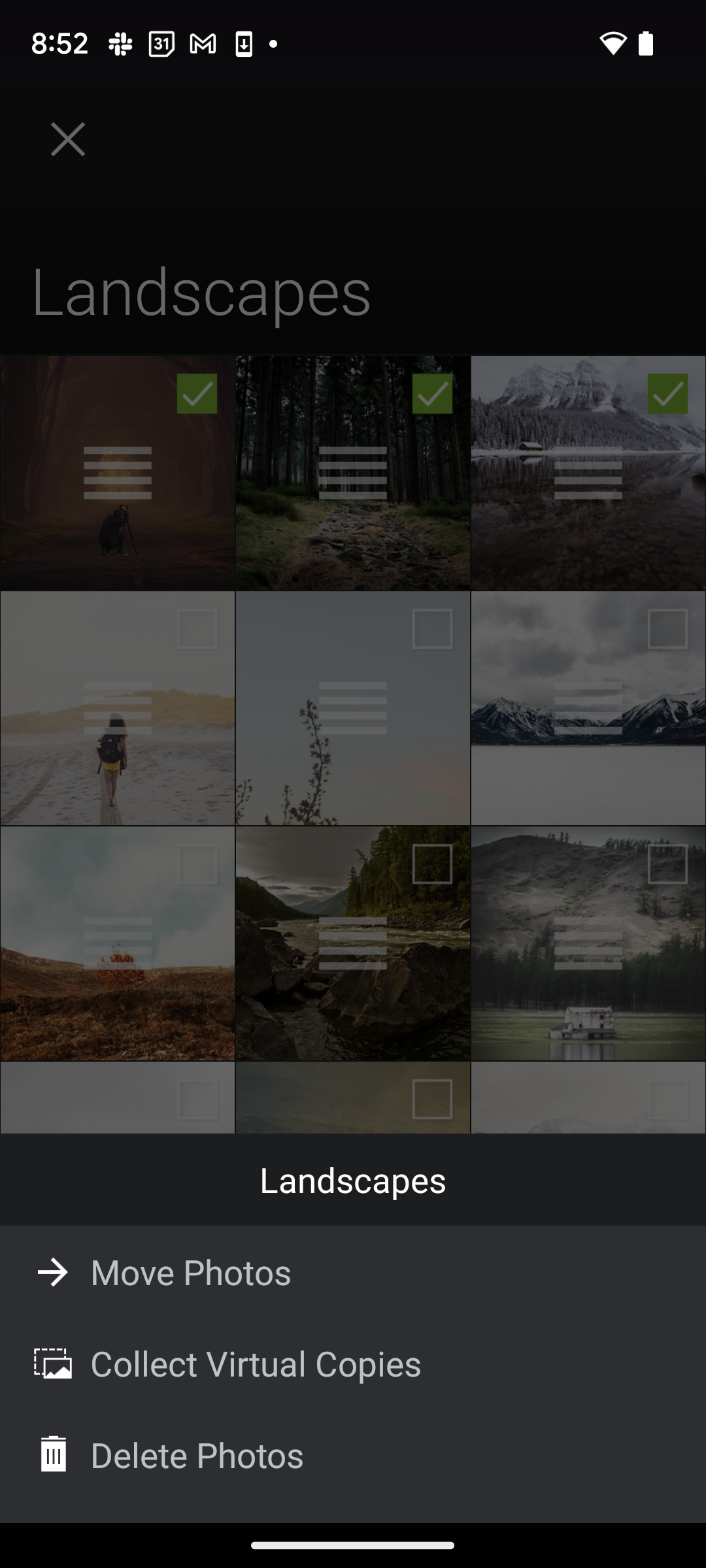
Task: Tap Delete Photos option
Action: tap(196, 1456)
